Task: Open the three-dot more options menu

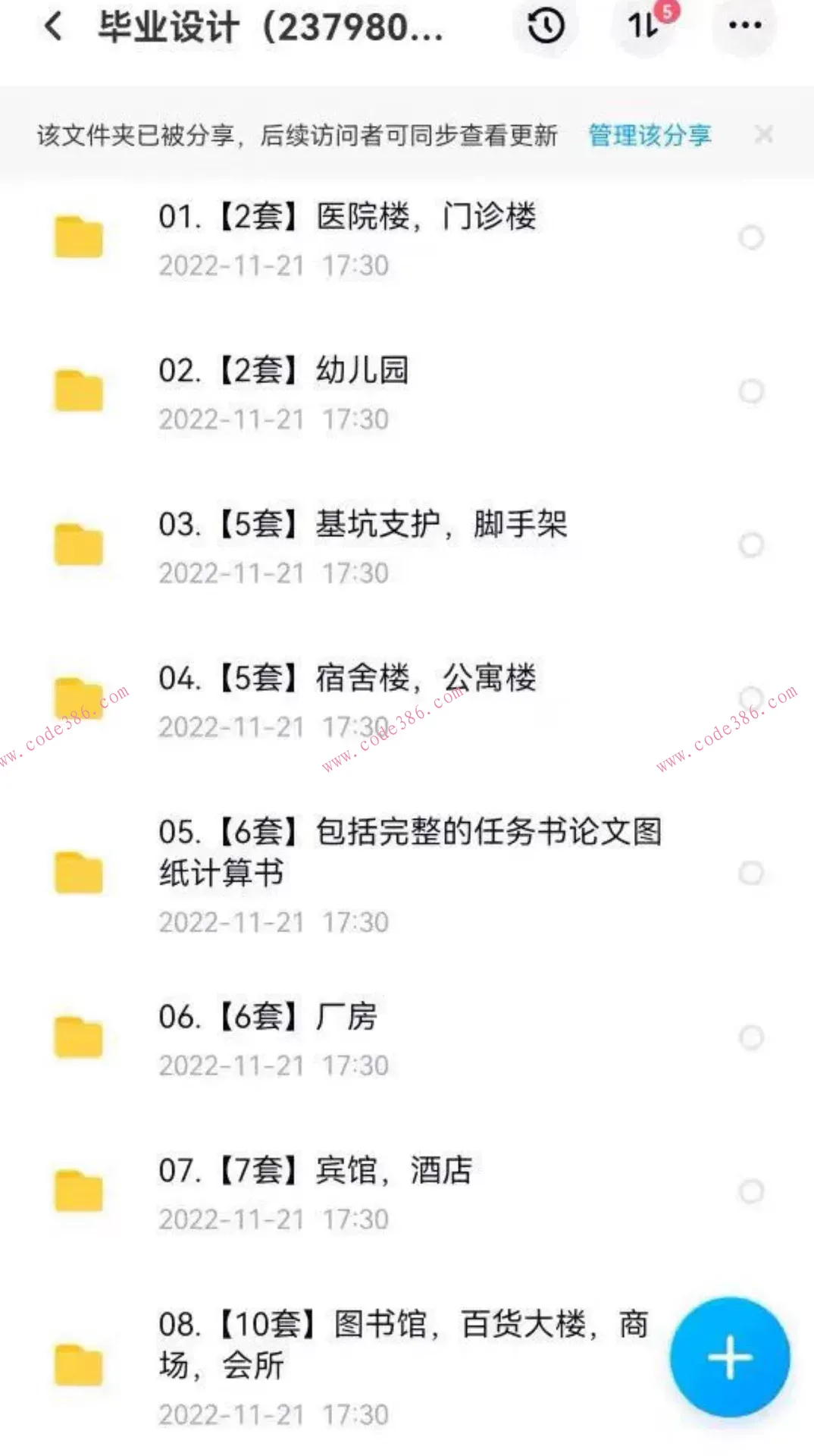Action: [x=746, y=27]
